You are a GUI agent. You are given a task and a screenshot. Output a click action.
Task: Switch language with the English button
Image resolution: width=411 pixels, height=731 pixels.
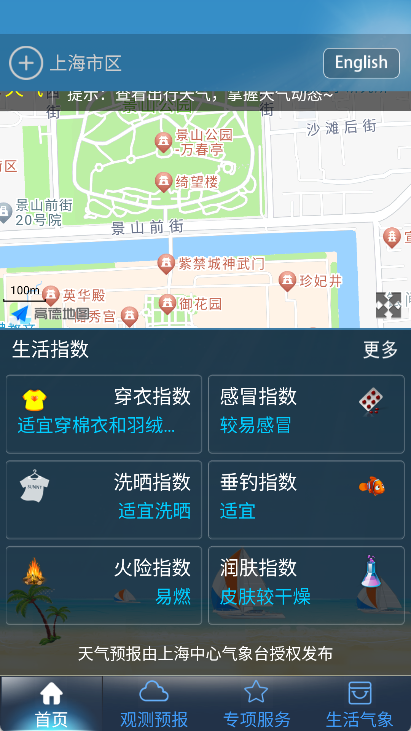coord(361,63)
